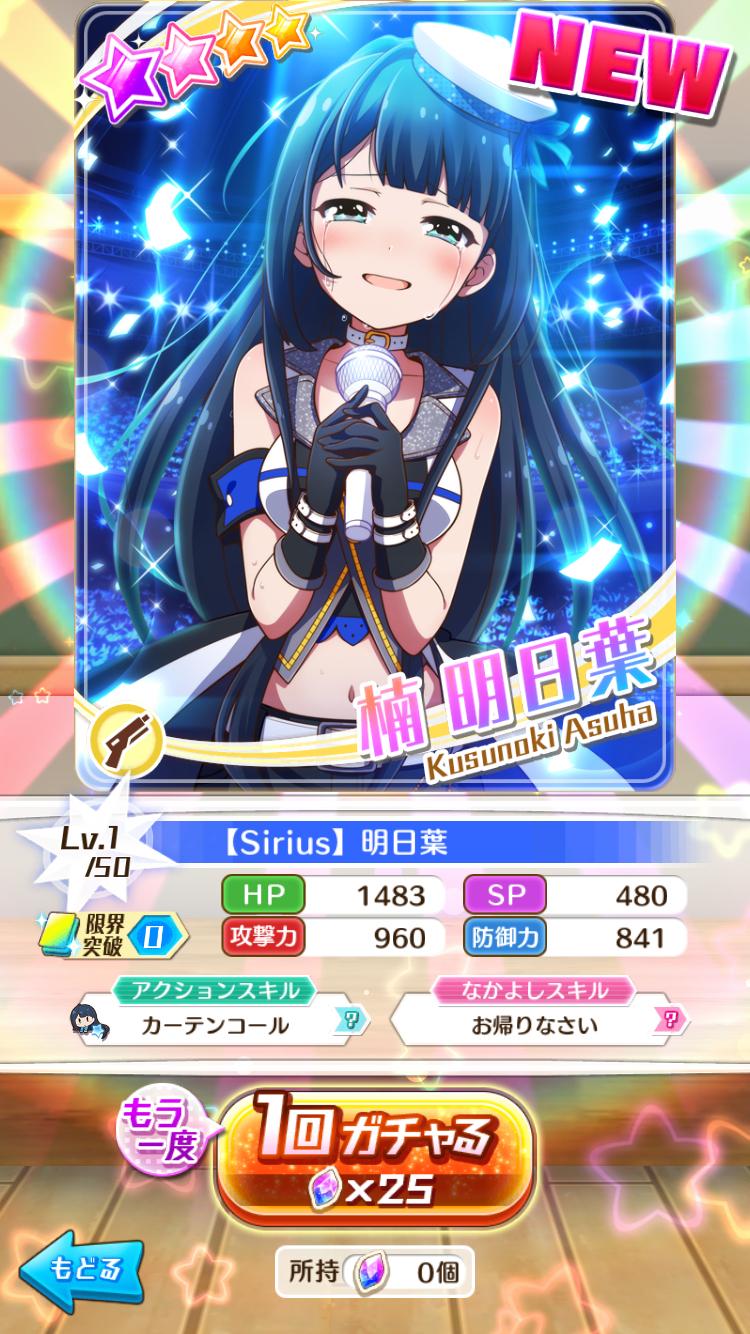750x1334 pixels.
Task: View the Kusunoki Asuha card illustration
Action: coord(375,400)
